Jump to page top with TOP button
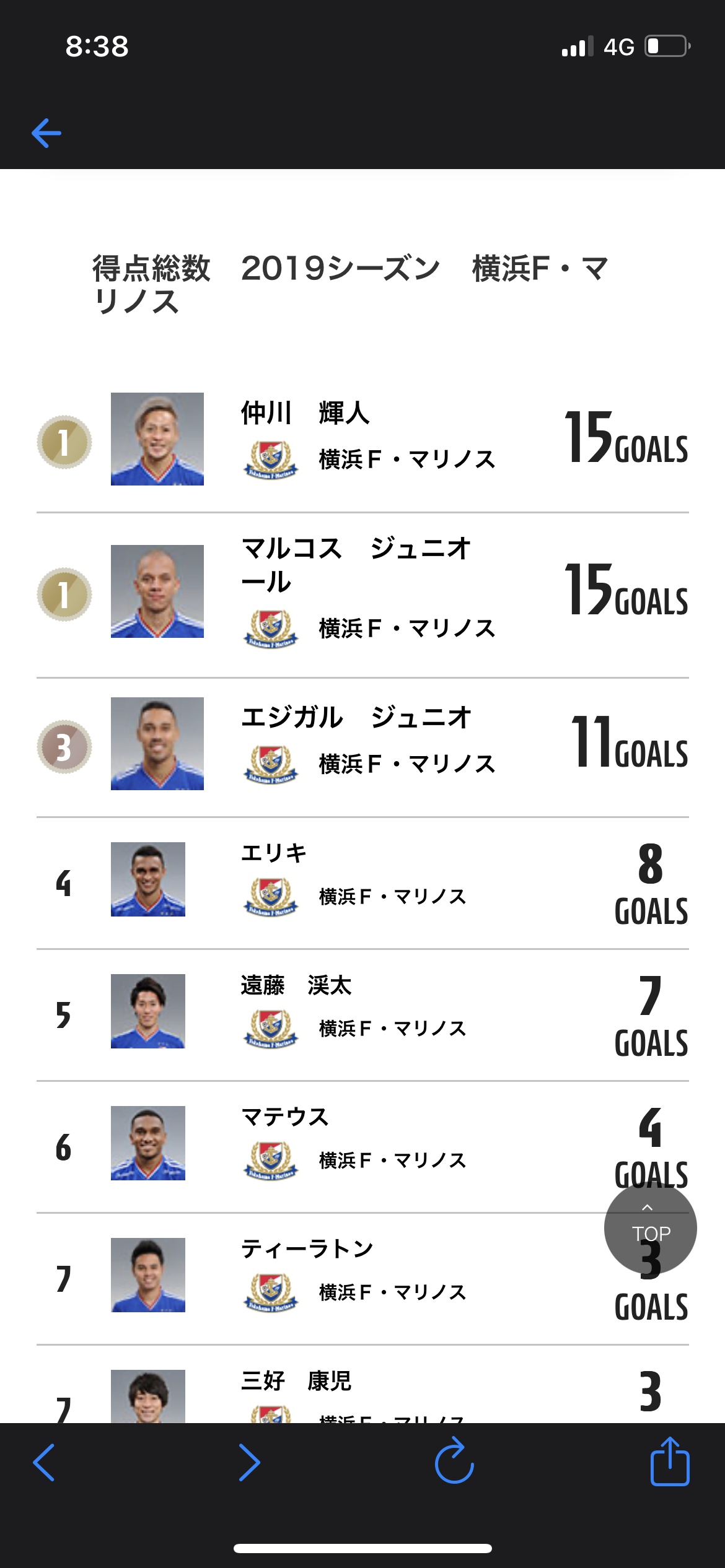 pos(650,1227)
